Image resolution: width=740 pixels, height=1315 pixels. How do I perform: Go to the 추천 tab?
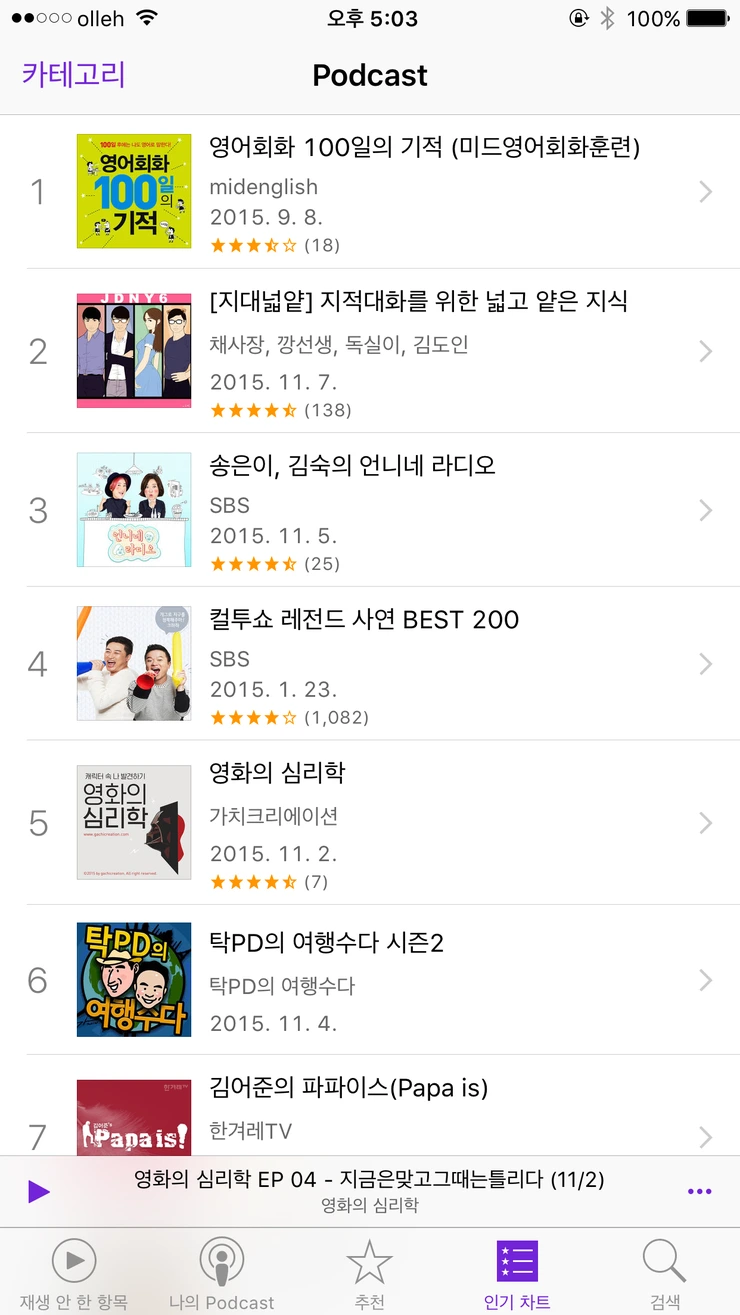tap(369, 1272)
